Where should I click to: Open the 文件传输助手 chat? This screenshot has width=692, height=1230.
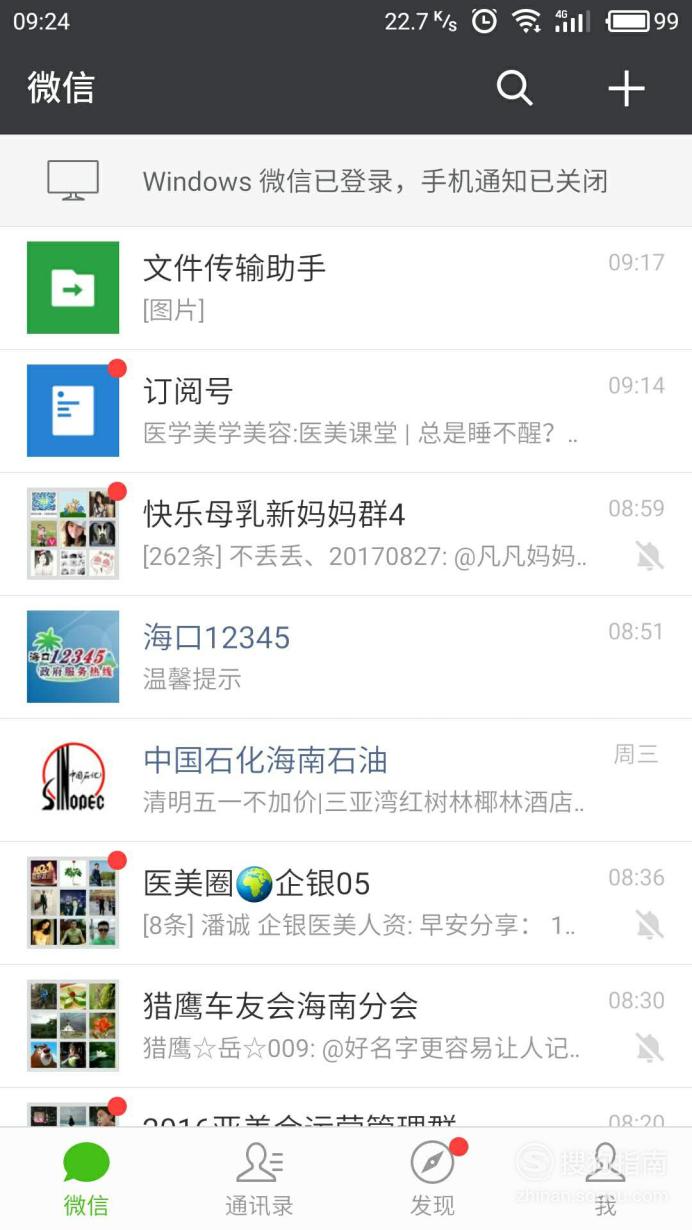point(346,288)
